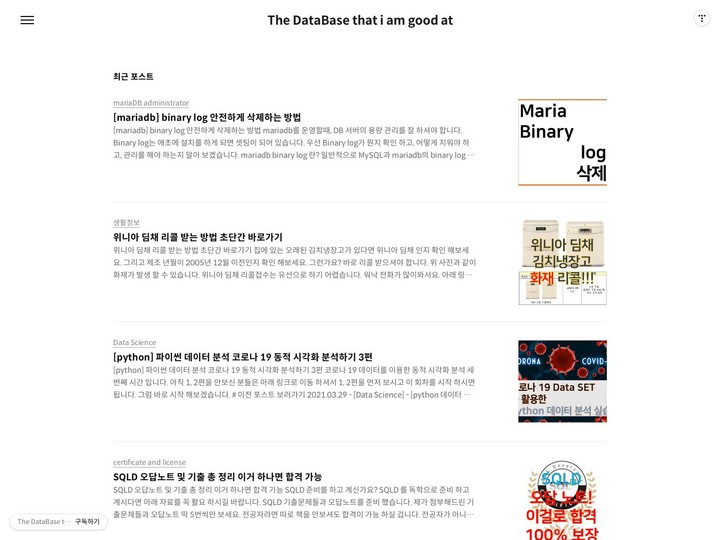Read the SQLD 오답노트 post
The image size is (720, 540).
tap(217, 477)
